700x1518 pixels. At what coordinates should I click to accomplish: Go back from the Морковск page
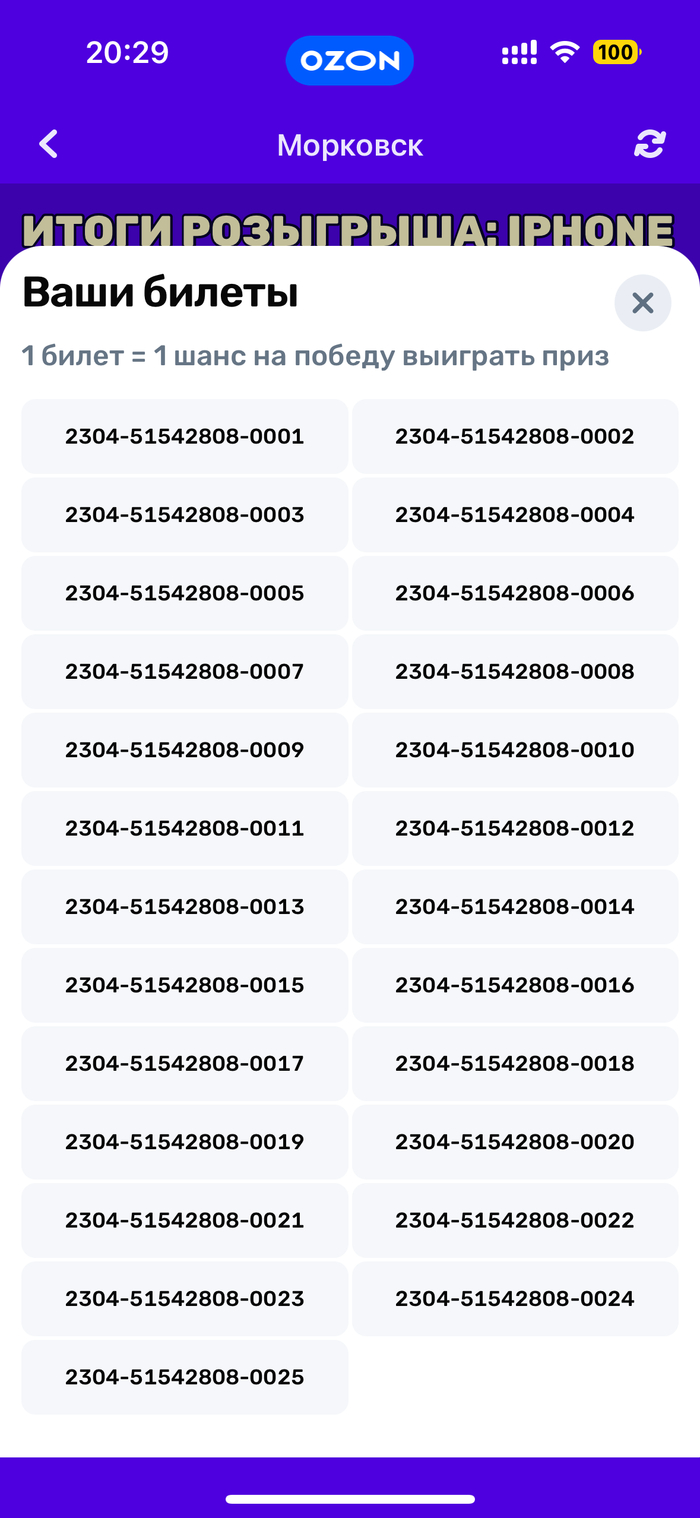coord(48,145)
